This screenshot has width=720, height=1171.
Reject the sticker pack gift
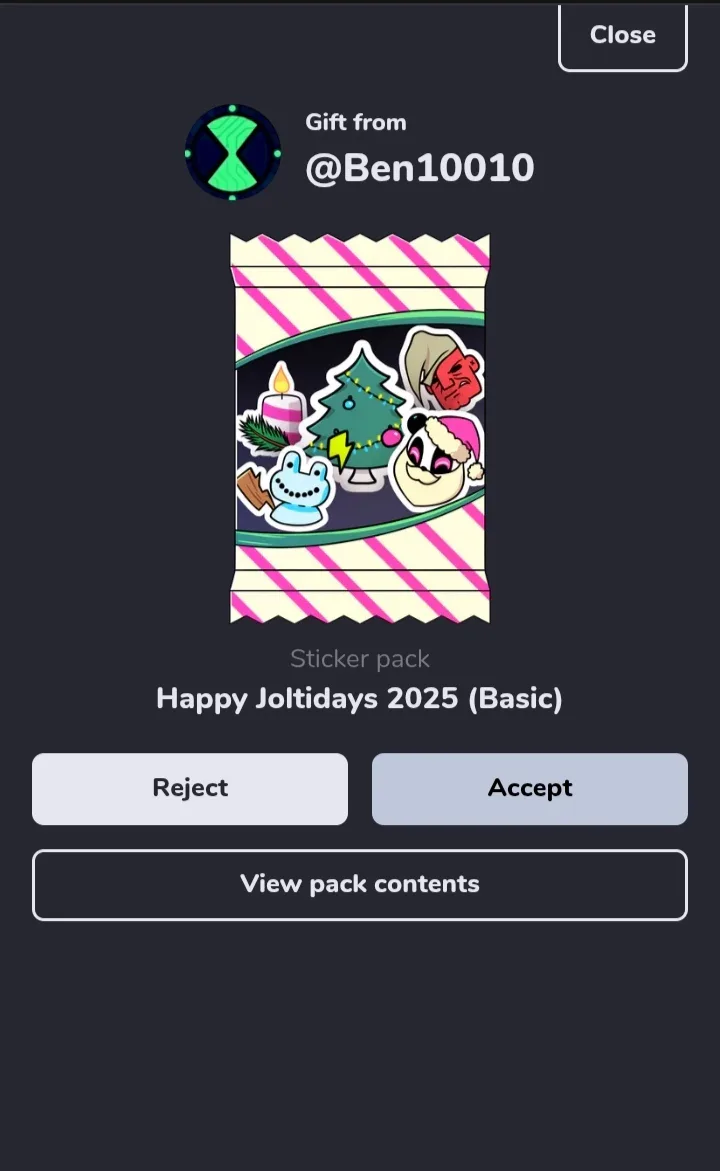[x=190, y=789]
